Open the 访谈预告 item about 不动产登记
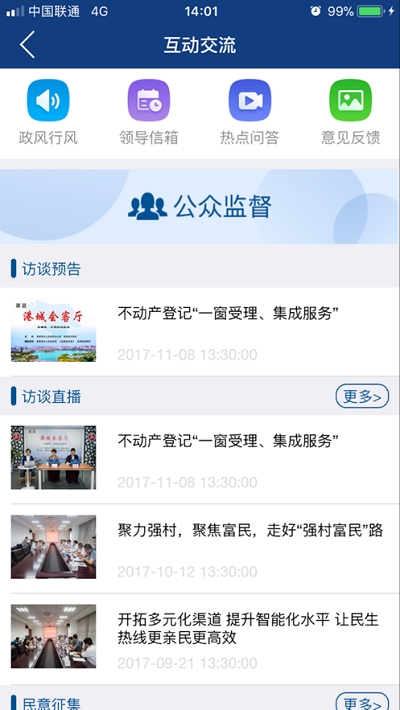Viewport: 400px width, 710px height. [x=200, y=331]
